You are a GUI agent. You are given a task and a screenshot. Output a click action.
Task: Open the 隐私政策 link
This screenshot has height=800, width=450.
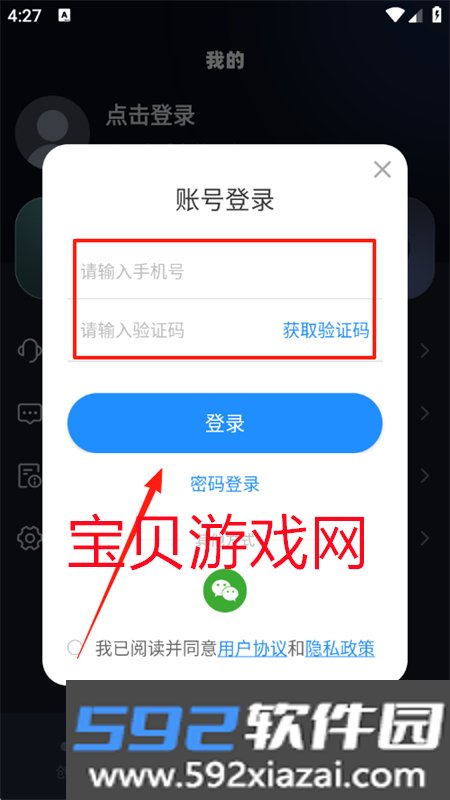point(340,649)
